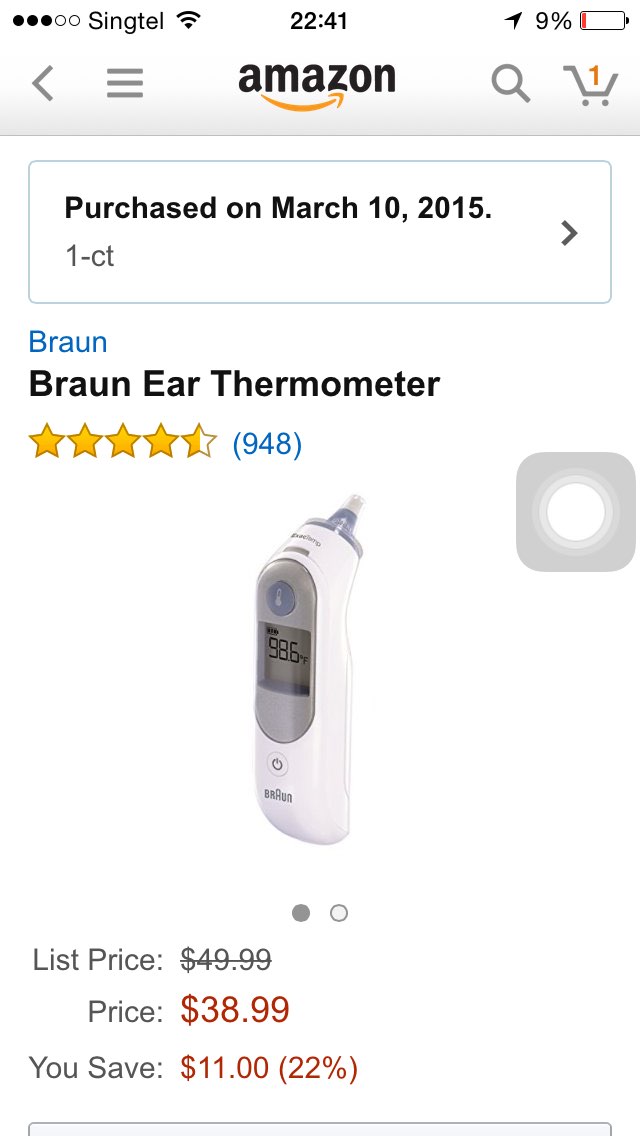Switch to the second product image dot
The height and width of the screenshot is (1136, 640).
point(339,913)
